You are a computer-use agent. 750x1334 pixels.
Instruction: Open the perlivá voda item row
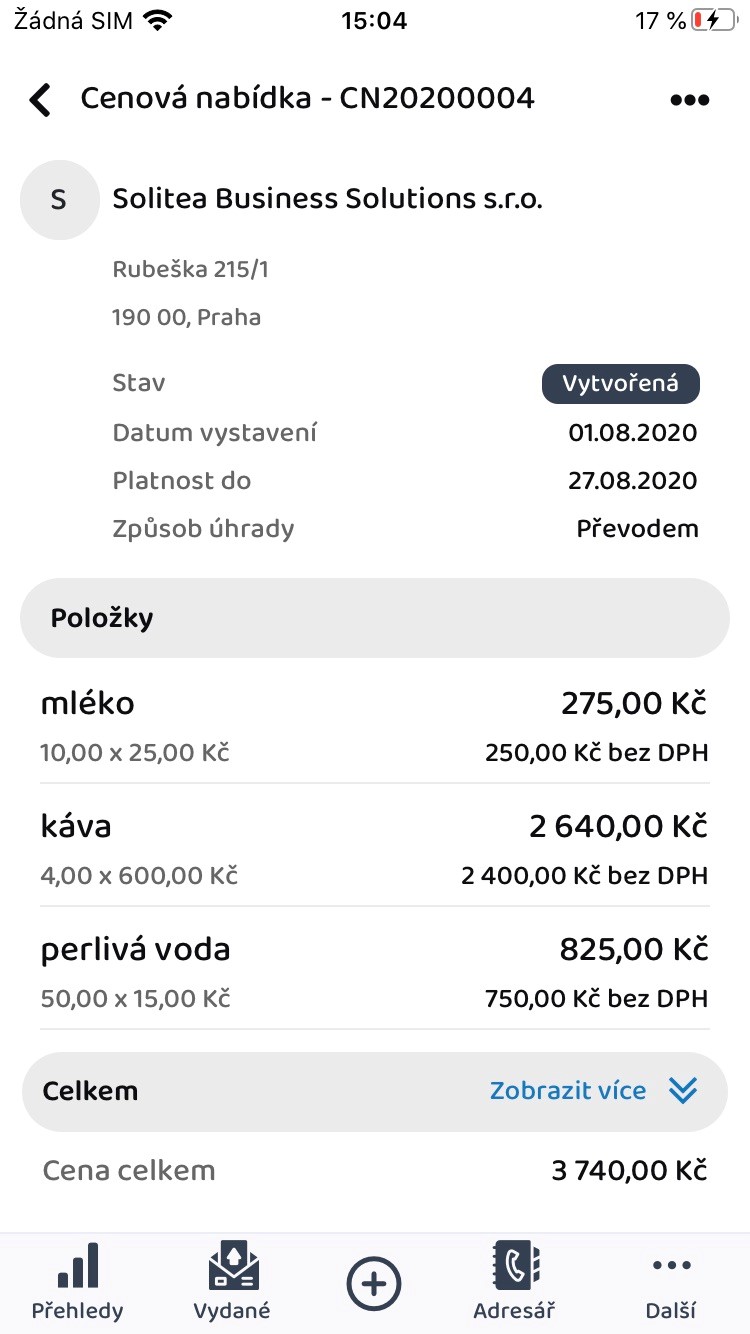point(374,968)
